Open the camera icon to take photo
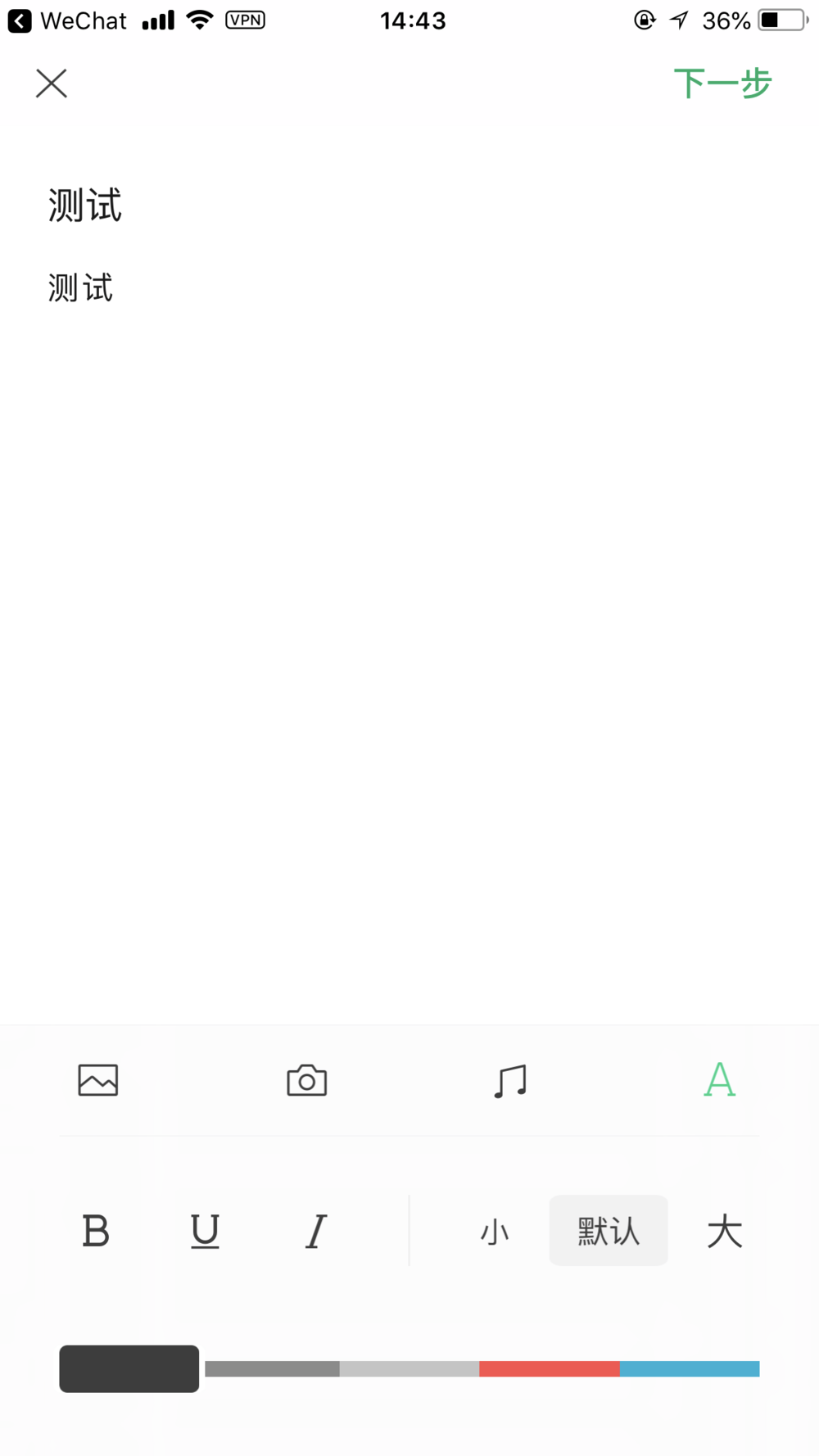 click(x=307, y=1080)
